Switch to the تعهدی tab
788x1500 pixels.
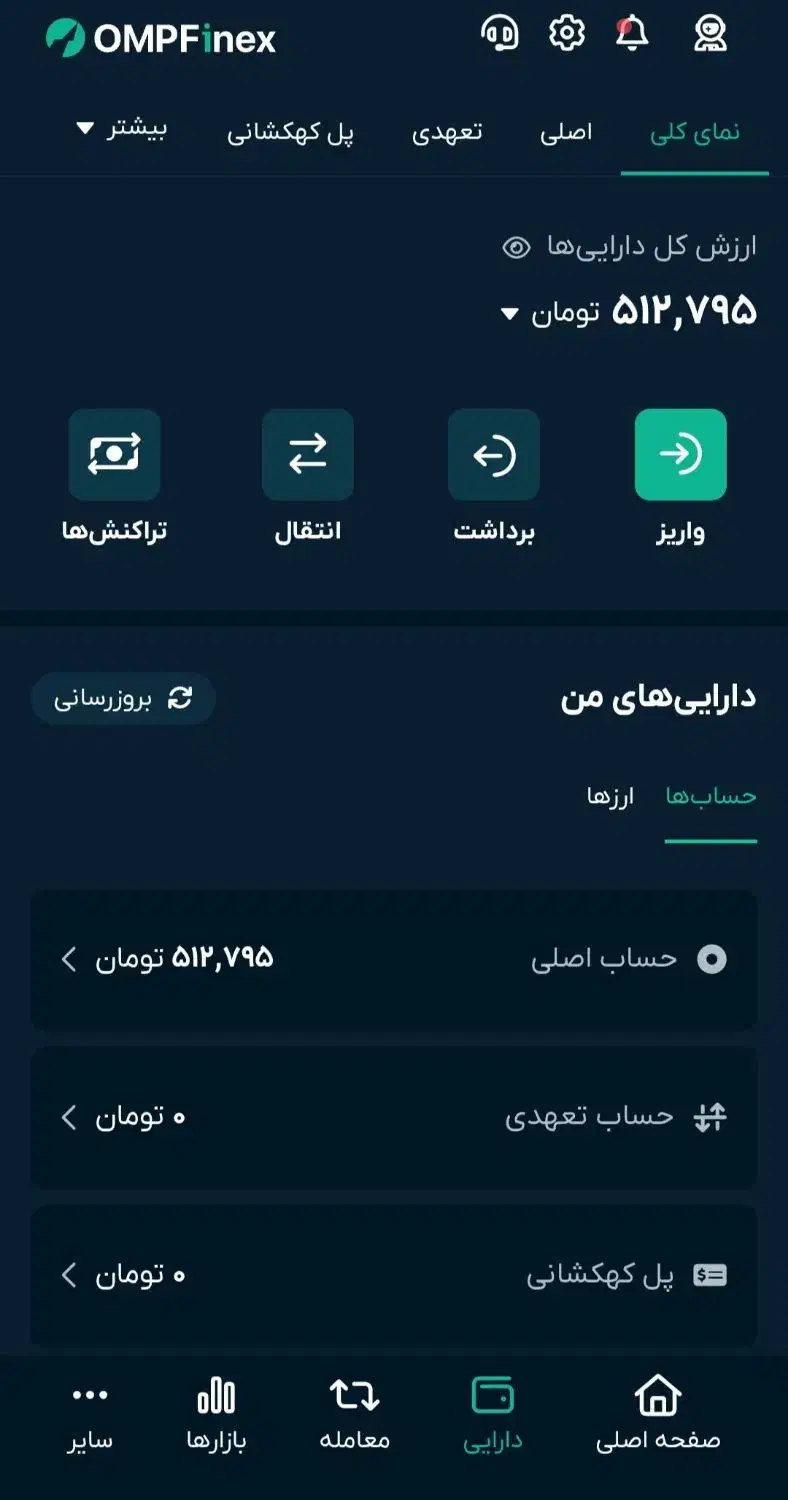pos(447,132)
